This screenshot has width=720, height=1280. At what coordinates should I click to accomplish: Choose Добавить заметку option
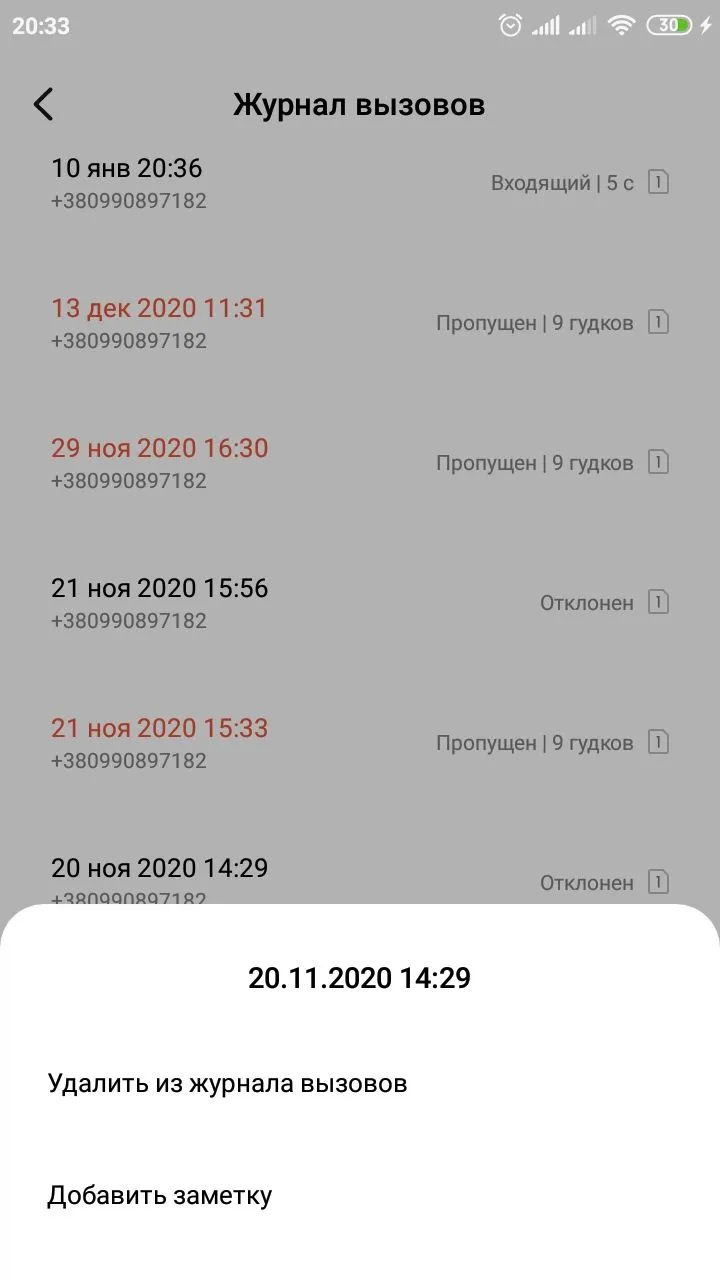coord(160,1195)
